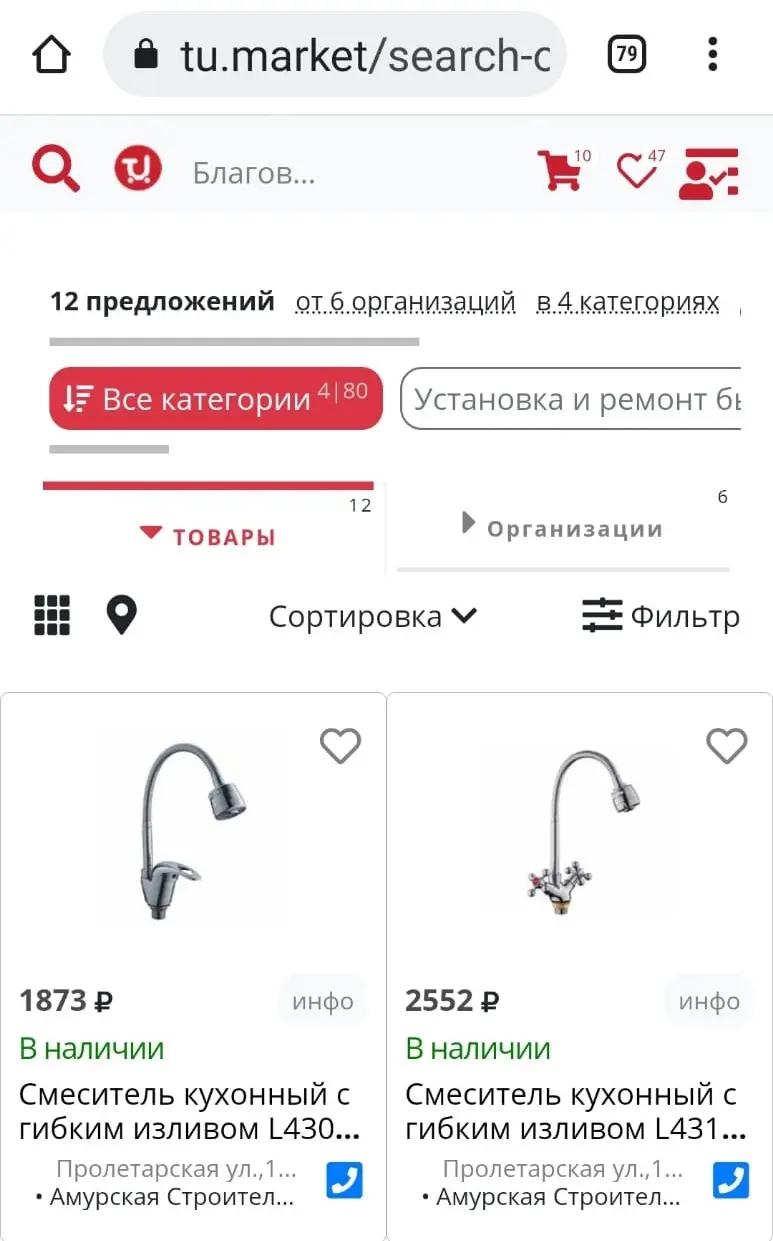The width and height of the screenshot is (773, 1241).
Task: Open the Сортировка sorting dropdown
Action: click(x=372, y=616)
